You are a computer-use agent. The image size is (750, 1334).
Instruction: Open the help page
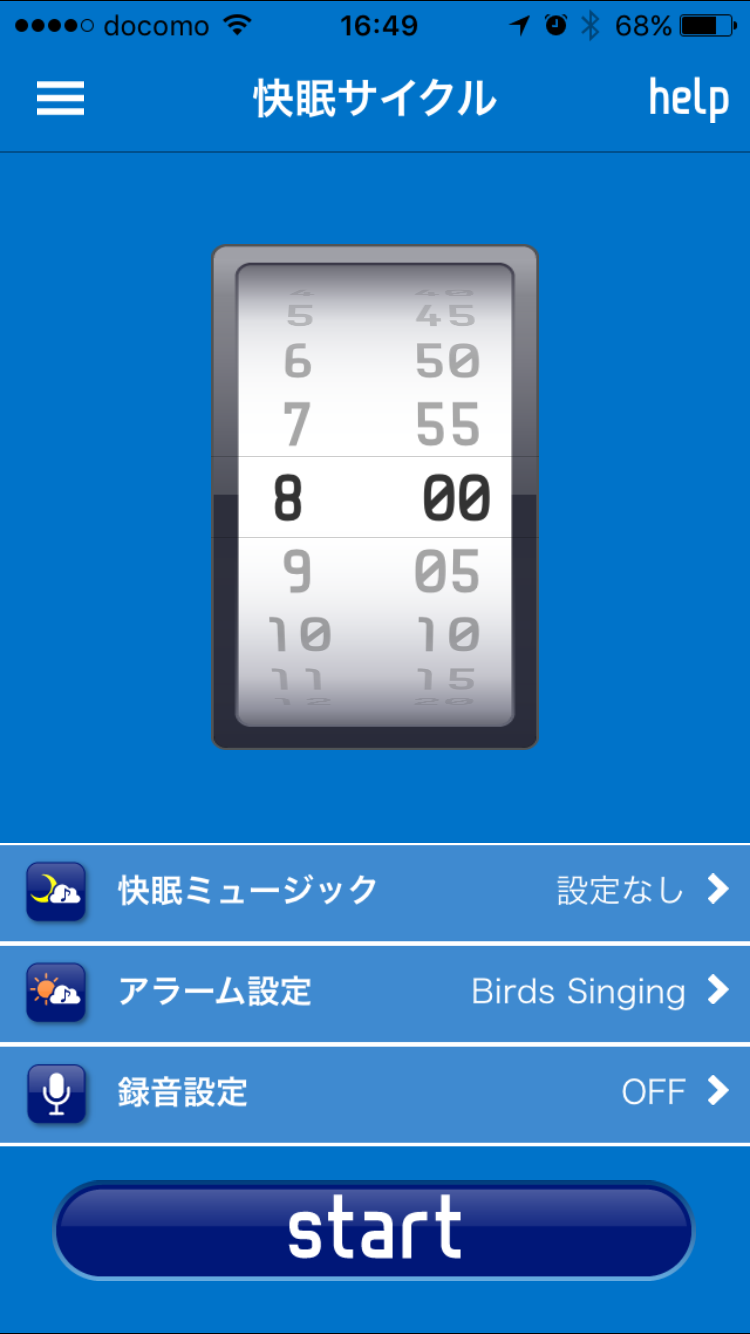coord(688,98)
